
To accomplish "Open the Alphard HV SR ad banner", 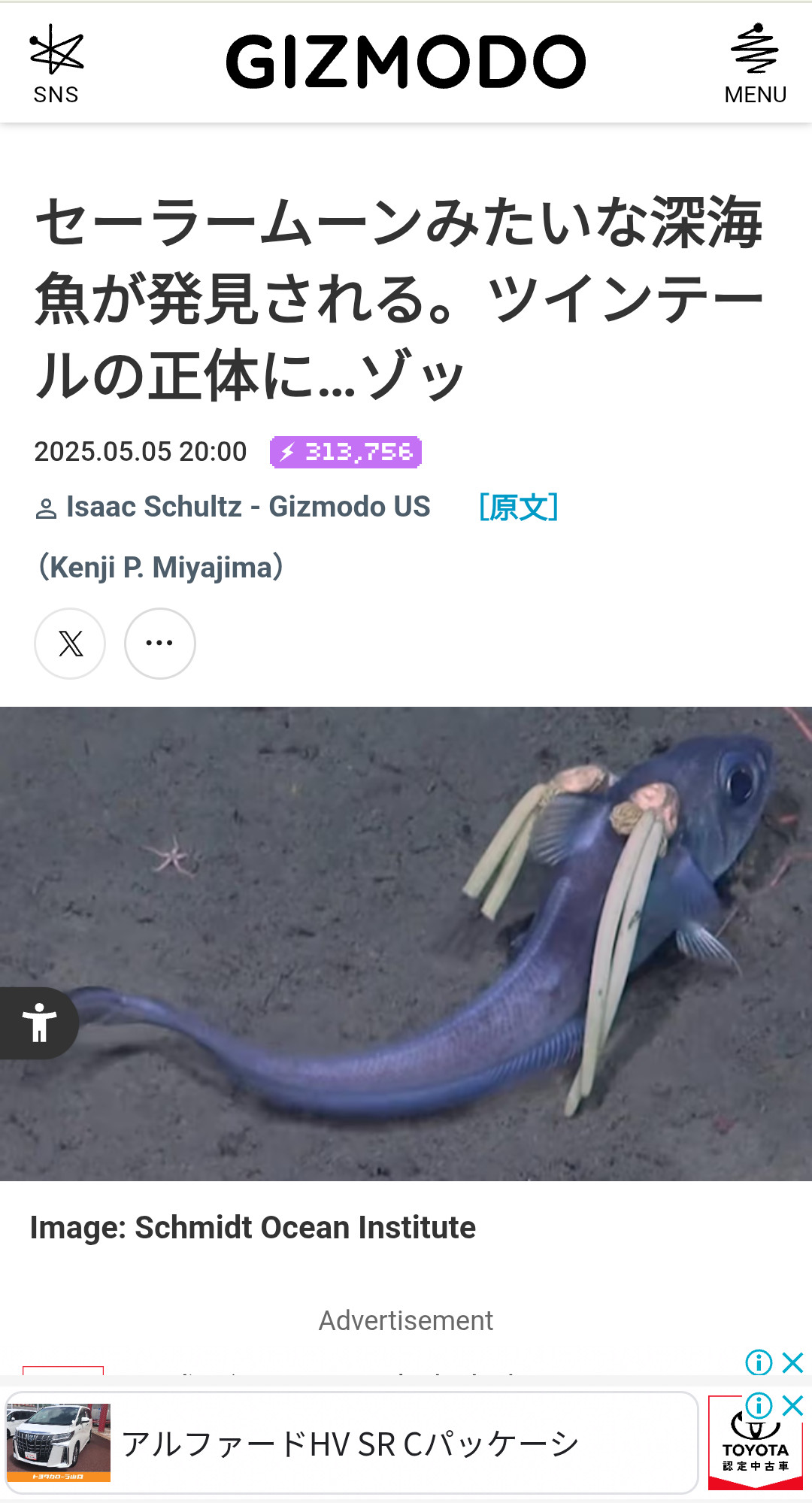I will coord(352,1443).
